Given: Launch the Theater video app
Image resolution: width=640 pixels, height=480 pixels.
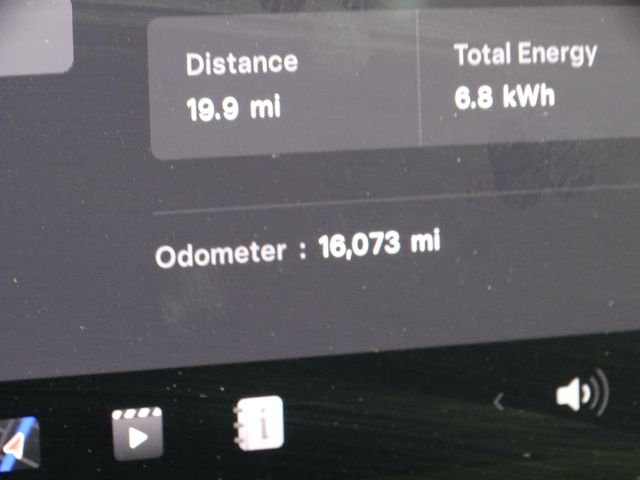Looking at the screenshot, I should click(137, 434).
